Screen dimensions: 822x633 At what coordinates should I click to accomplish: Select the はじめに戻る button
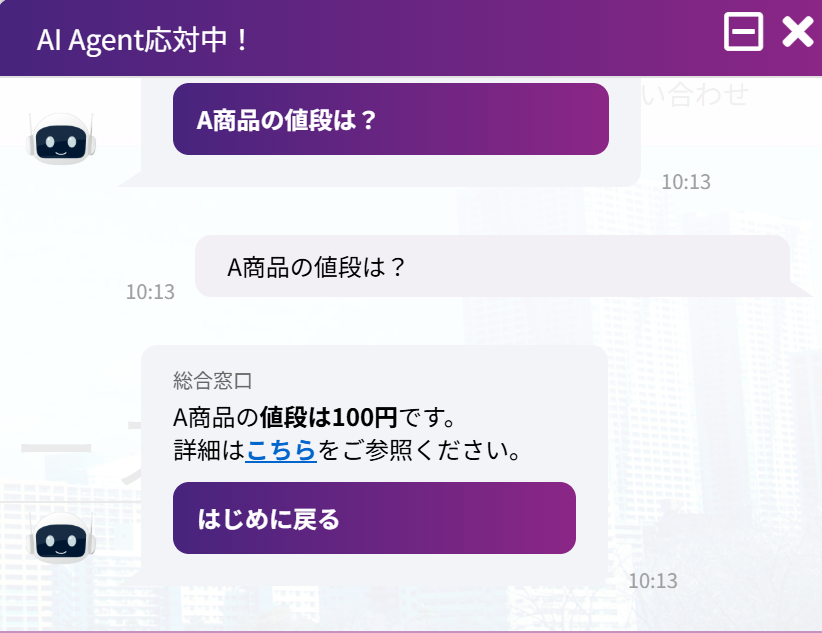coord(374,518)
